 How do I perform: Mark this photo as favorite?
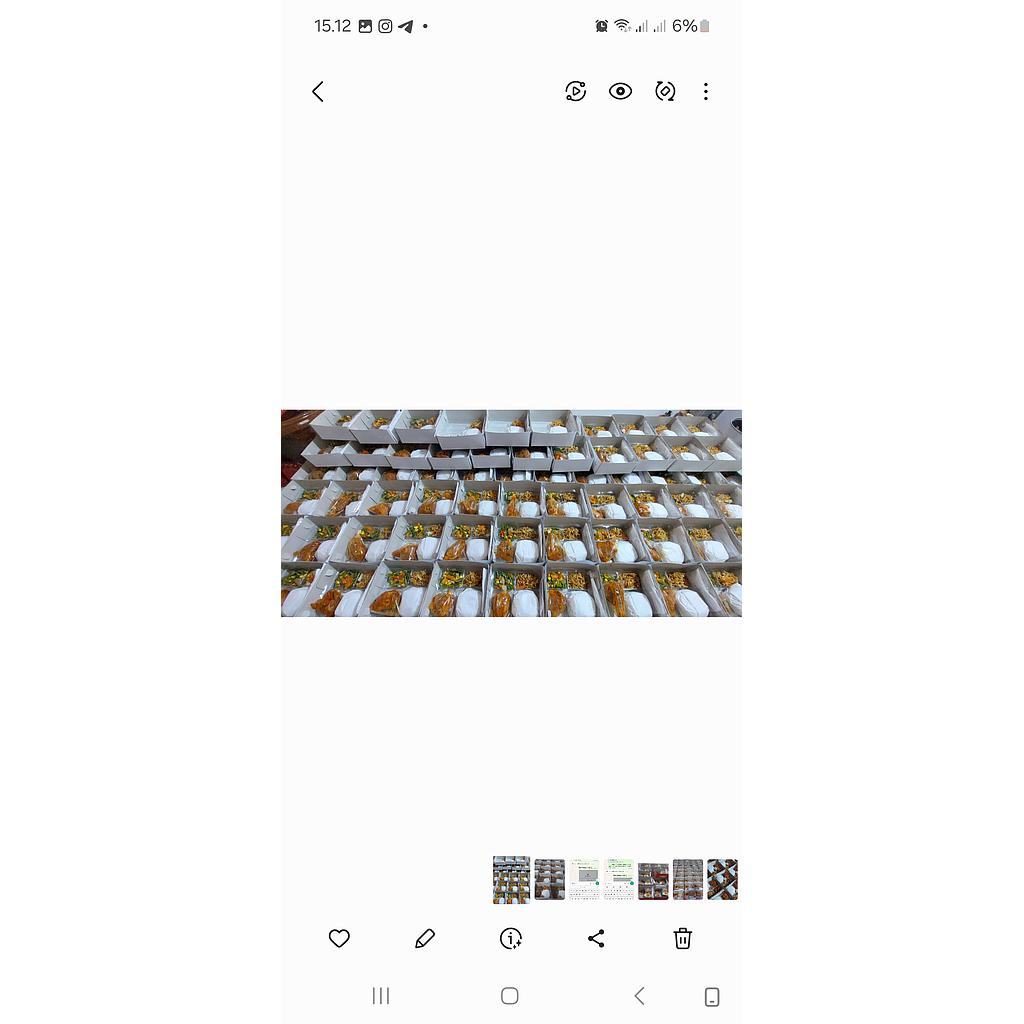[339, 938]
